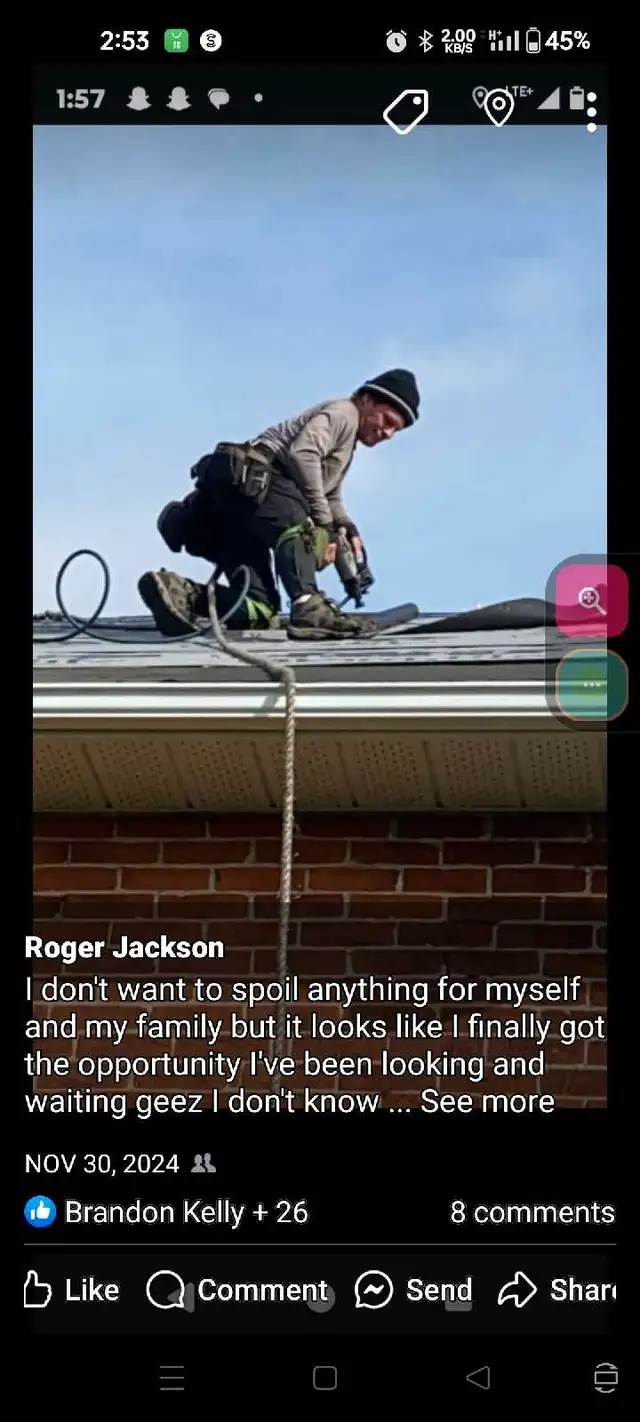Like this photo
Screen dimensions: 640x1422
click(x=71, y=1290)
